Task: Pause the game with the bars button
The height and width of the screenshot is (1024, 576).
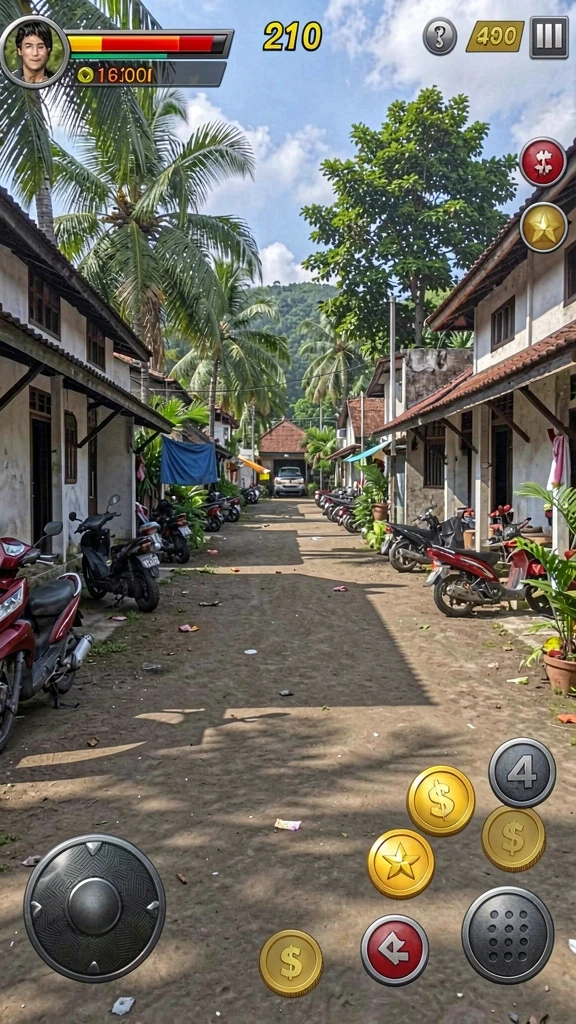Action: click(x=549, y=37)
